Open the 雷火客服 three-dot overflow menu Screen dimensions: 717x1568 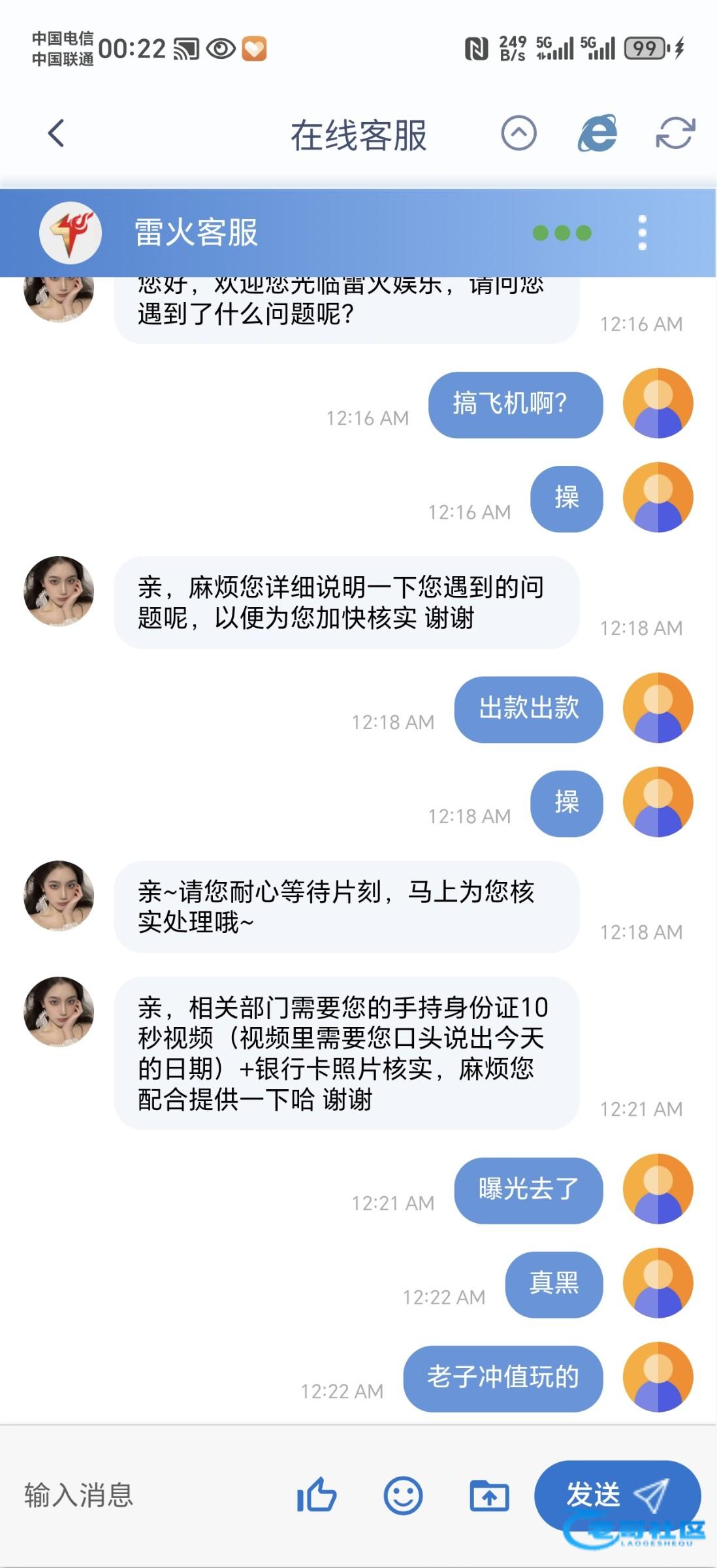point(643,233)
